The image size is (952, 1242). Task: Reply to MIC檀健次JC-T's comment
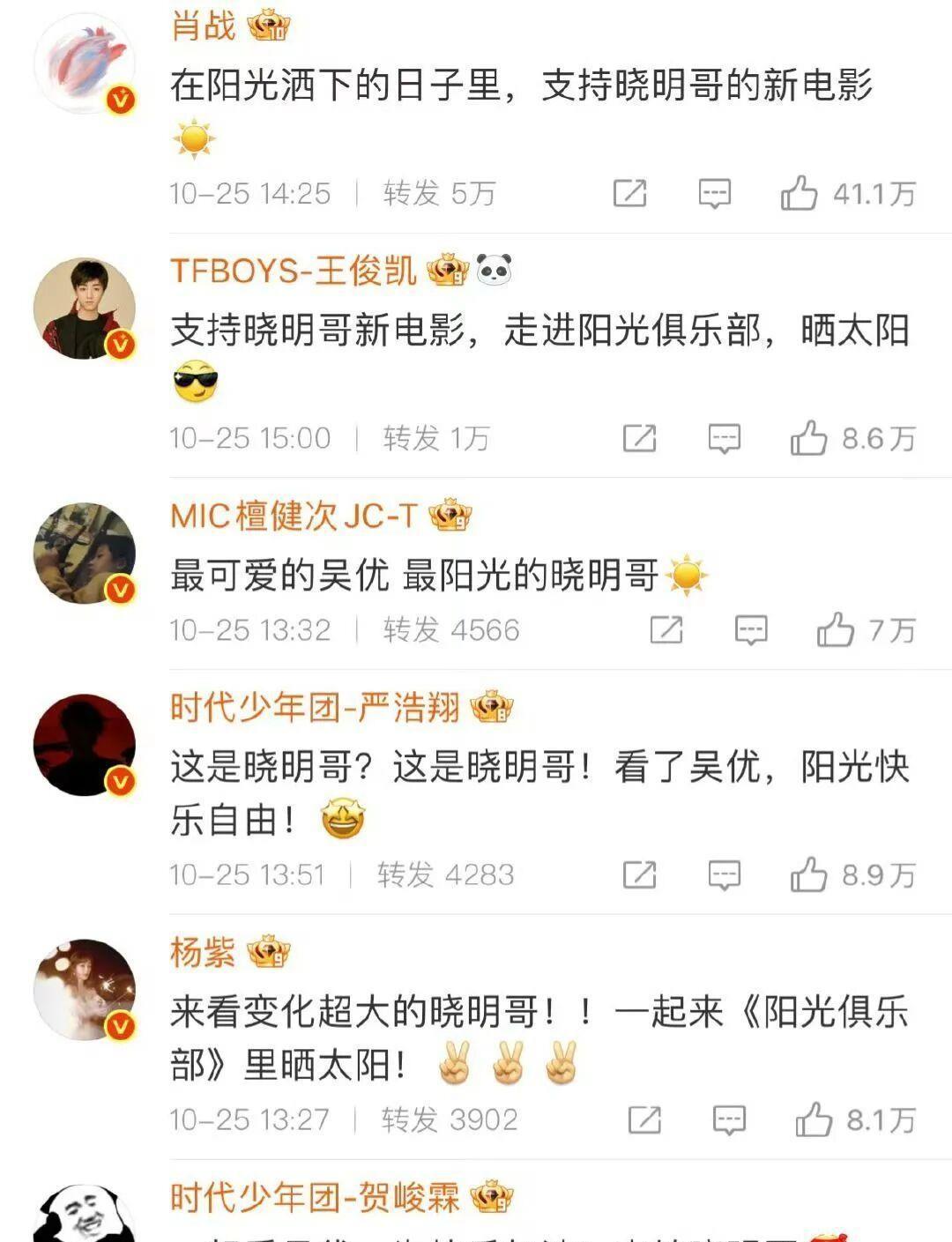click(751, 630)
